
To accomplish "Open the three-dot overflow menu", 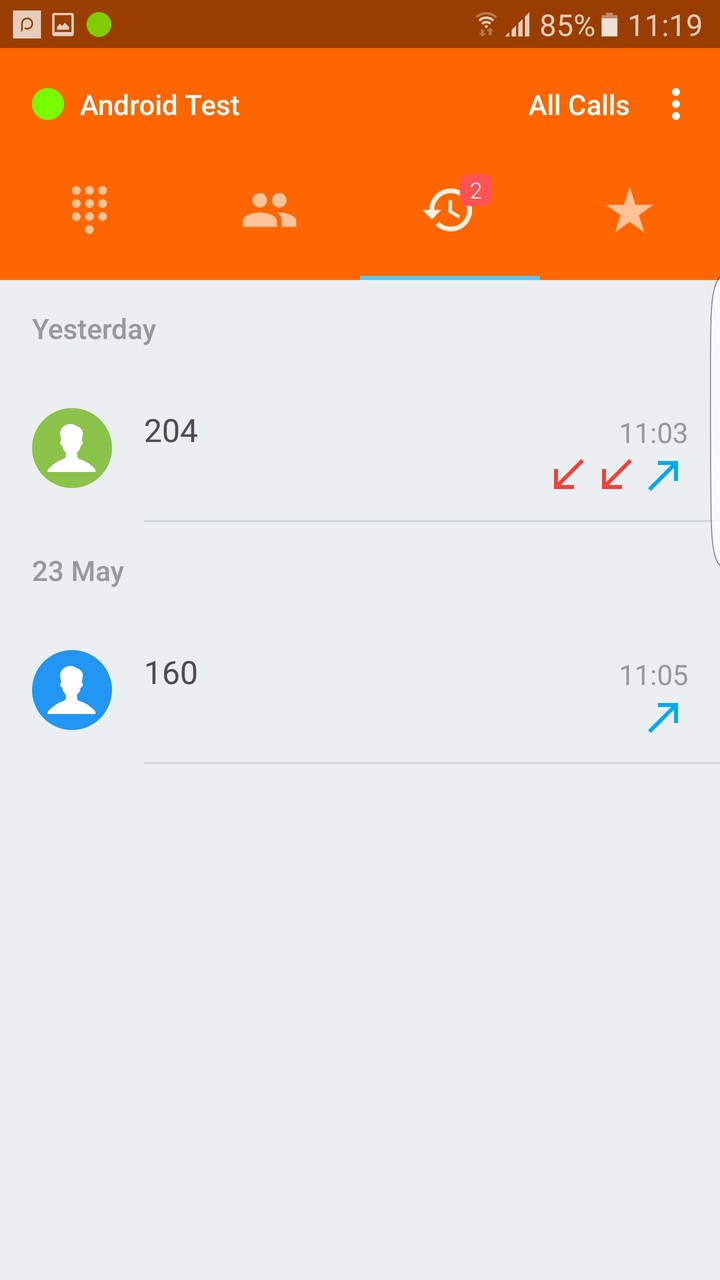I will point(676,104).
